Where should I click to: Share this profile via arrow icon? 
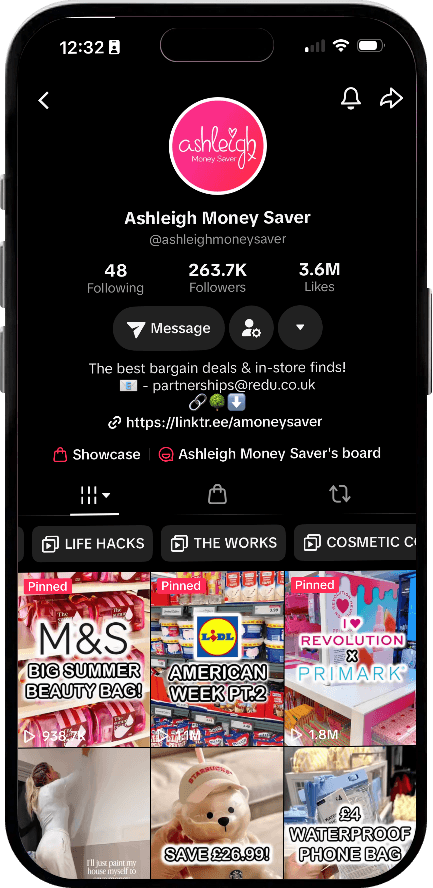click(391, 98)
